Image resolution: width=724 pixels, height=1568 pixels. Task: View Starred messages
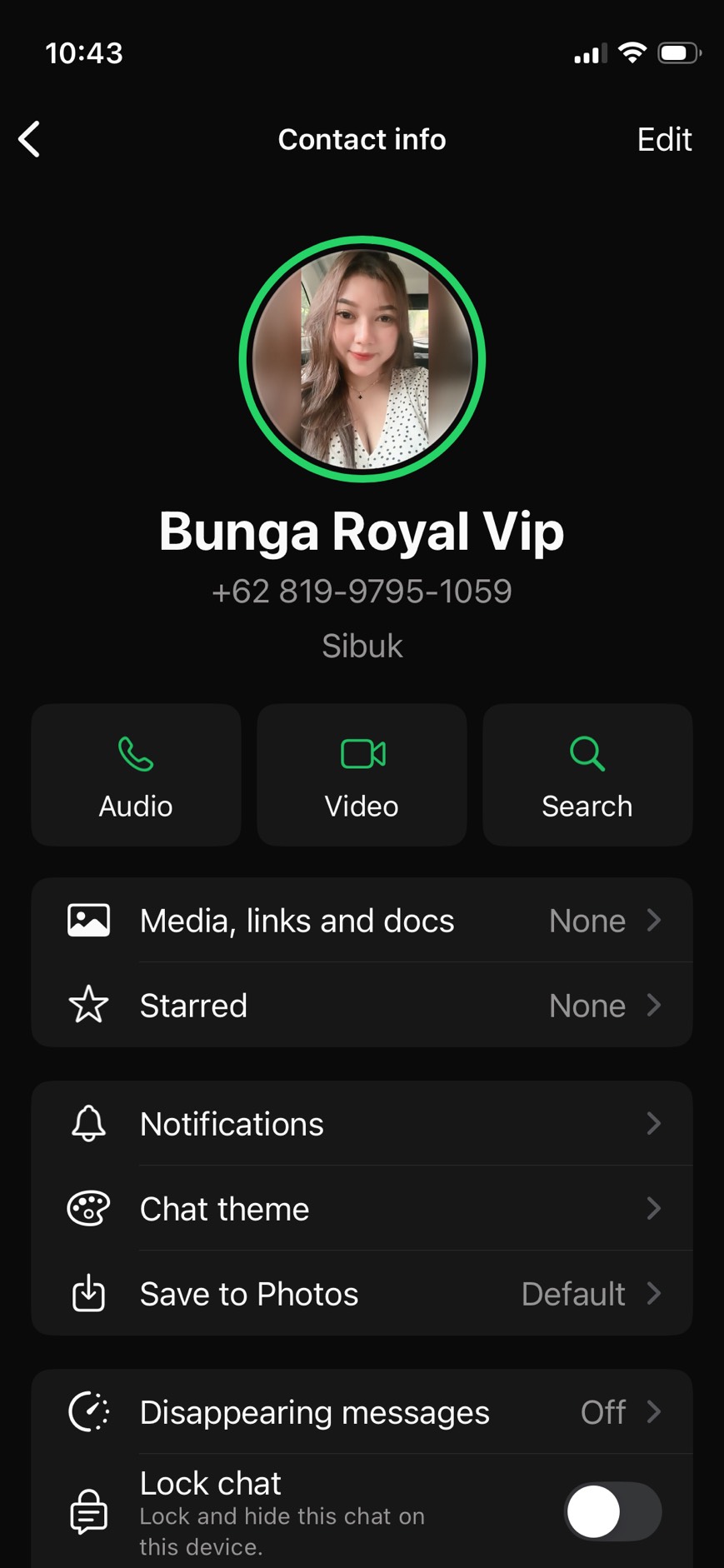pos(362,1006)
